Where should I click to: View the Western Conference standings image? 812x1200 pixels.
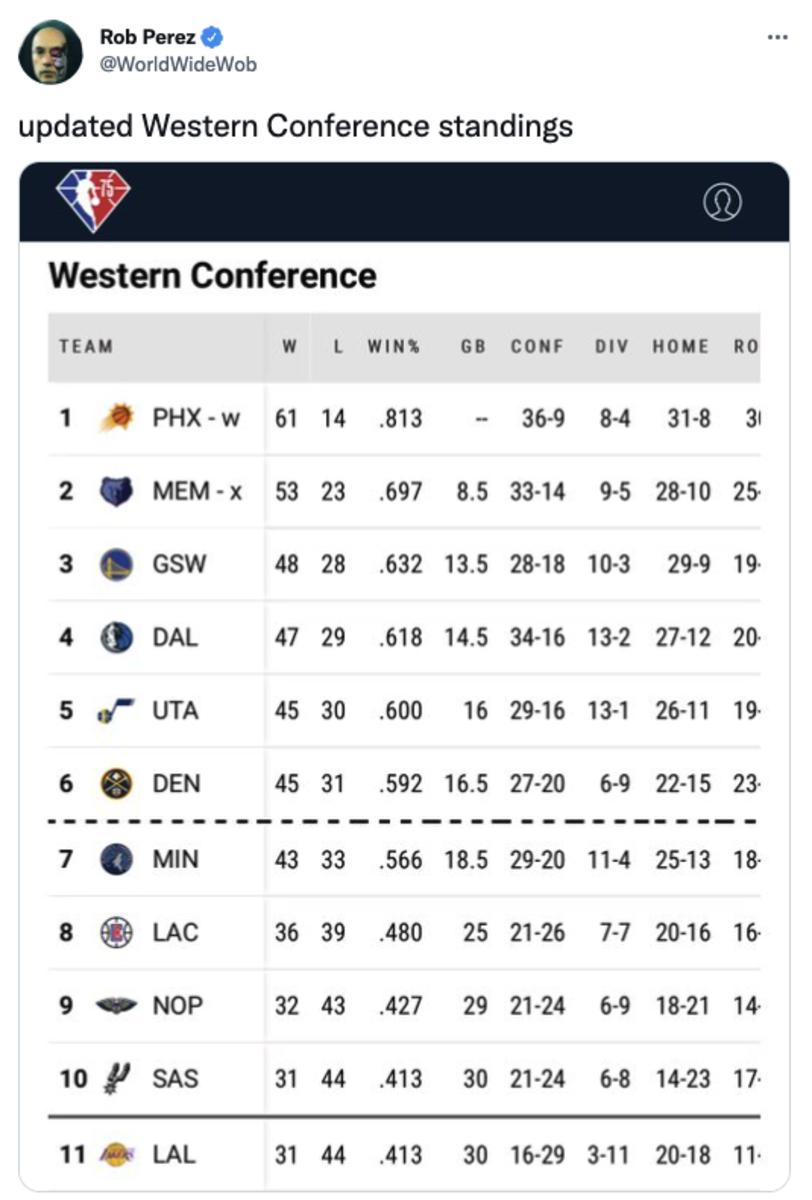404,676
